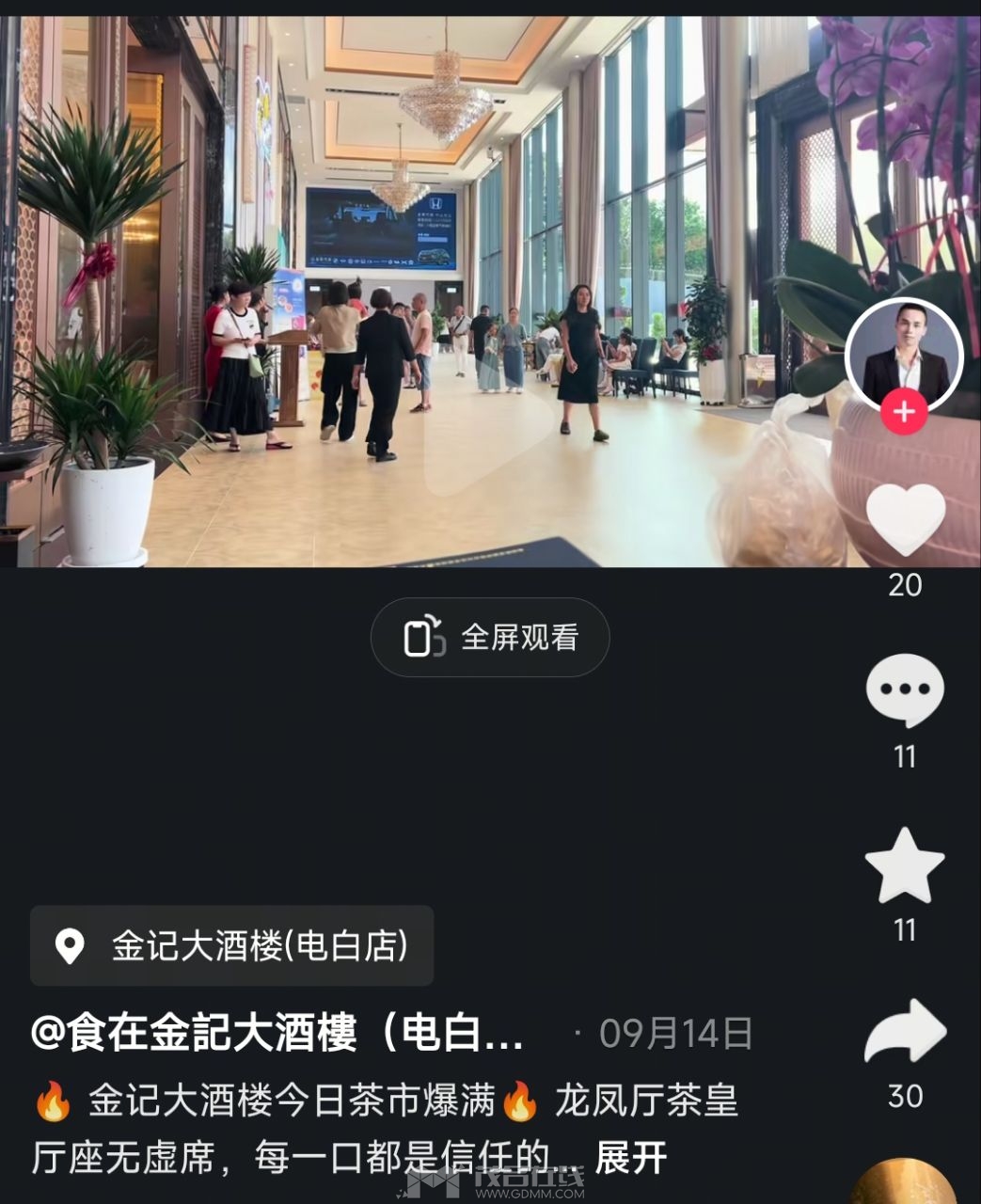Image resolution: width=981 pixels, height=1204 pixels.
Task: Open location tag 金记大酒楼(电白店)
Action: pos(232,946)
